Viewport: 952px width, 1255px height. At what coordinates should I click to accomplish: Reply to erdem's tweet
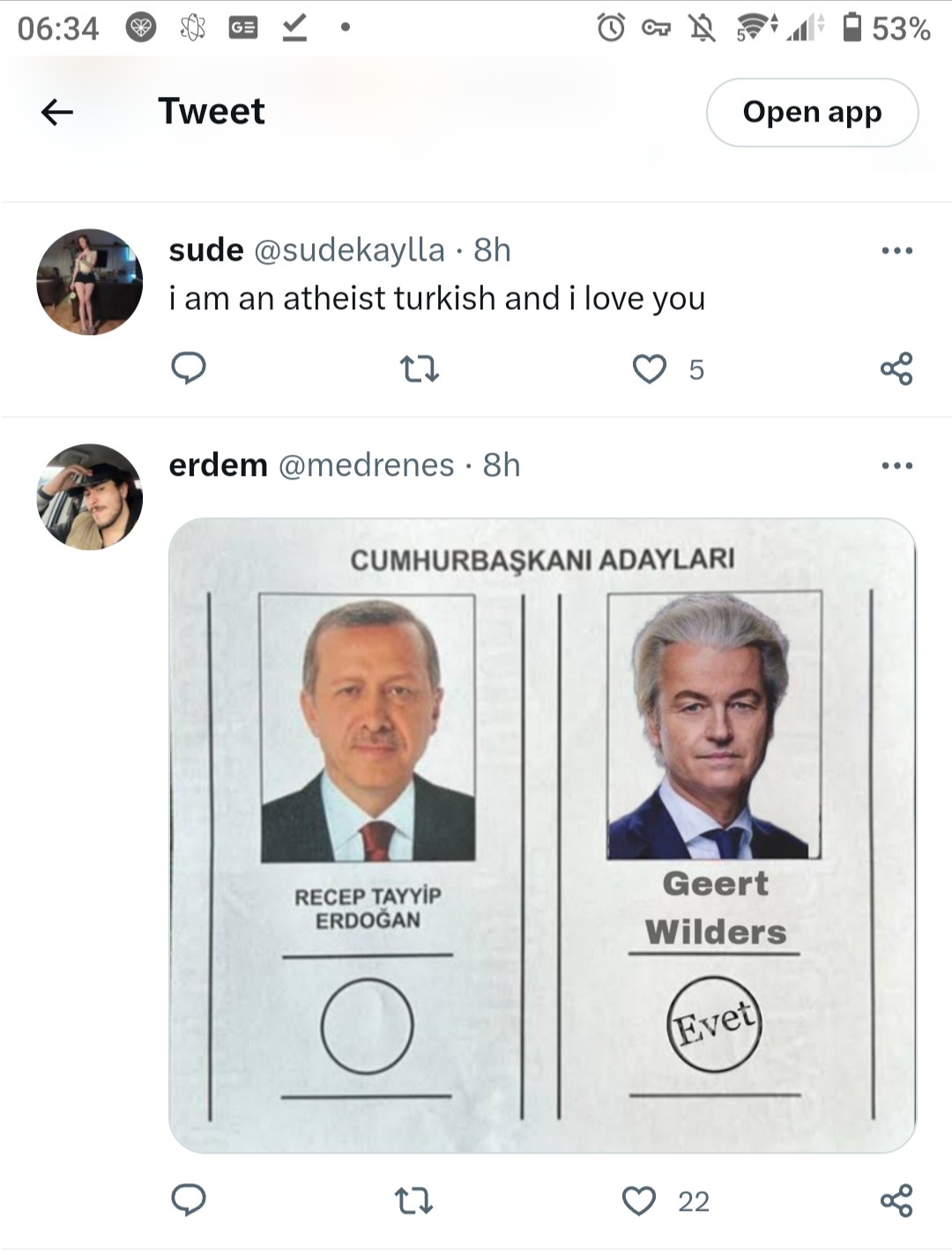click(188, 1199)
